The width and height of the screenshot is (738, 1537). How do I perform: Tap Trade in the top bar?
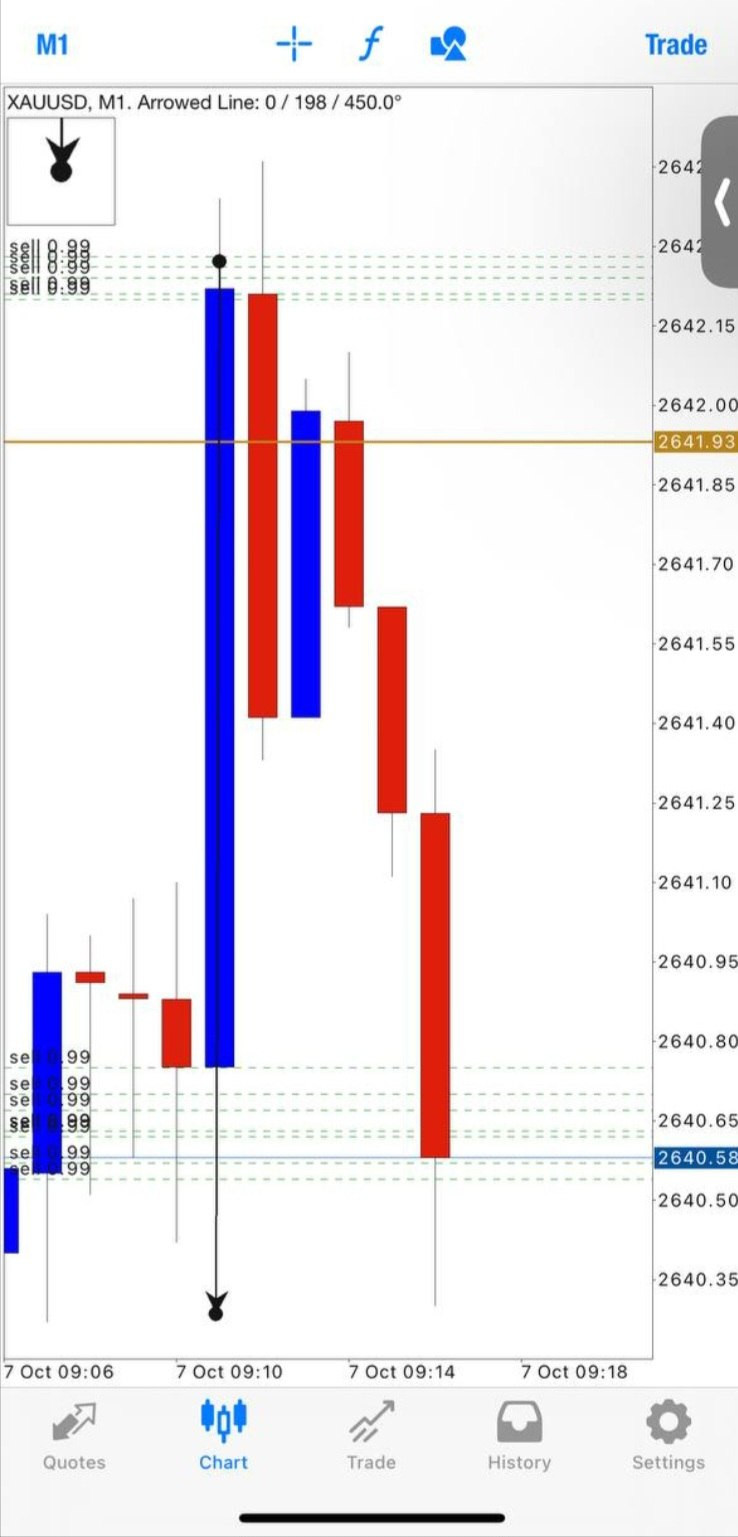click(675, 45)
